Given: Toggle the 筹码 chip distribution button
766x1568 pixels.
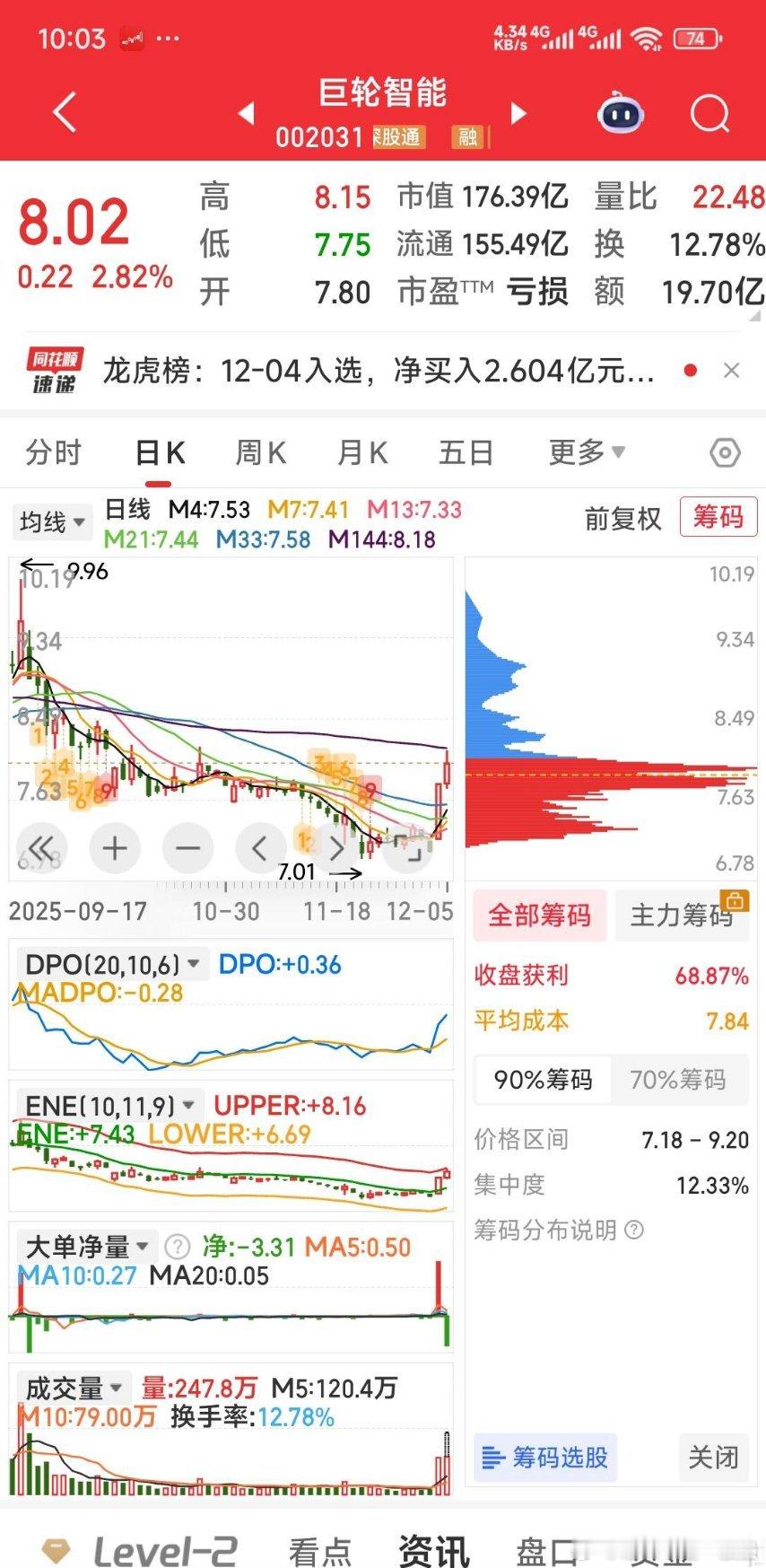Looking at the screenshot, I should click(x=718, y=517).
